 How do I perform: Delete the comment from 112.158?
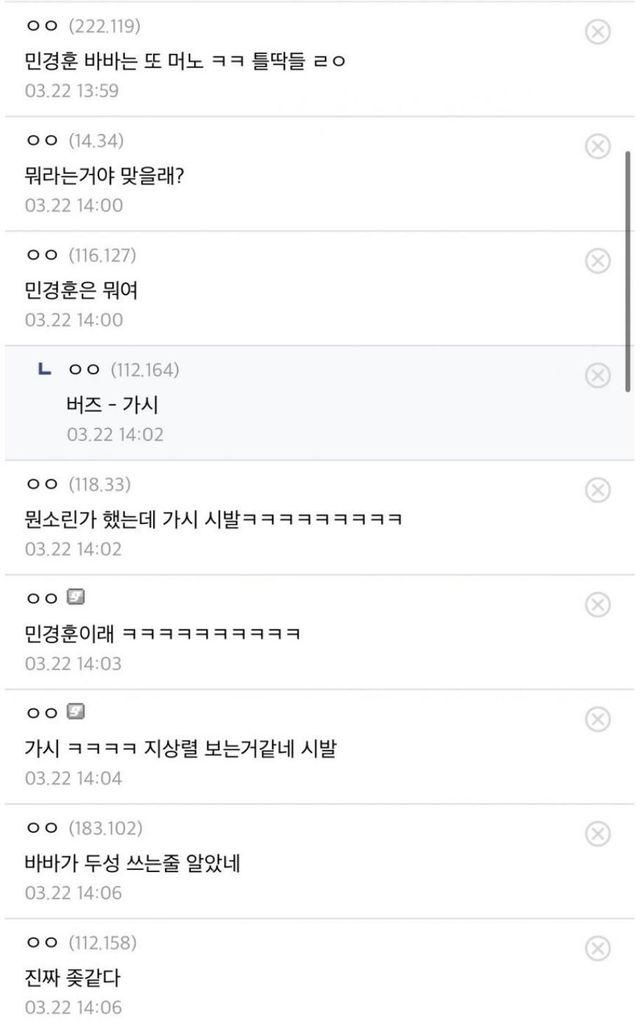[598, 948]
